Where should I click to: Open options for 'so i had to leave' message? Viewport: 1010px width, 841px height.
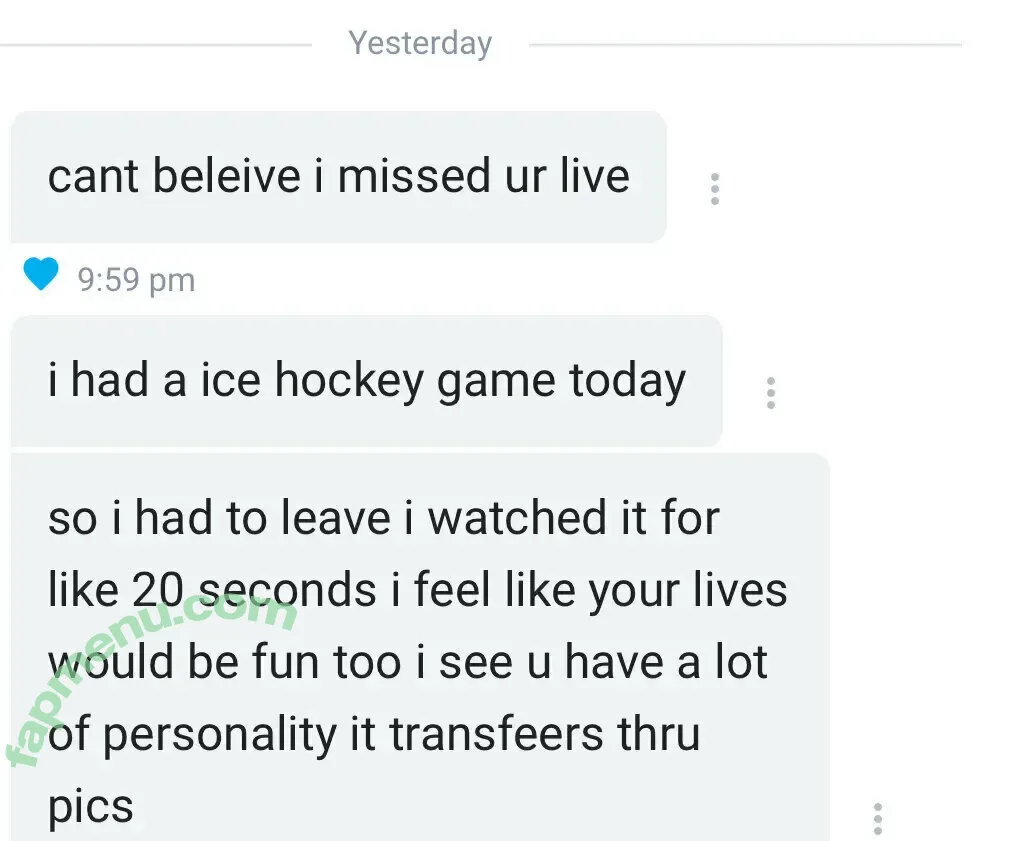click(x=877, y=817)
